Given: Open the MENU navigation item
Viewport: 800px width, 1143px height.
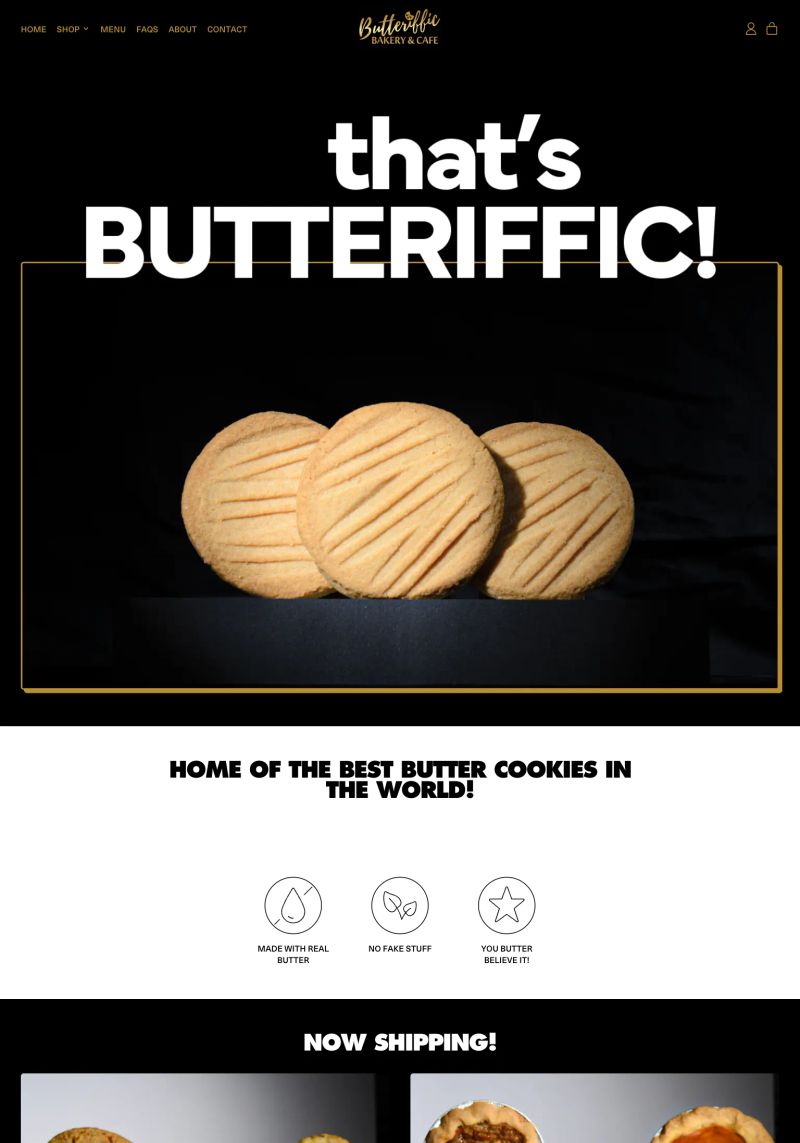Looking at the screenshot, I should [x=112, y=29].
